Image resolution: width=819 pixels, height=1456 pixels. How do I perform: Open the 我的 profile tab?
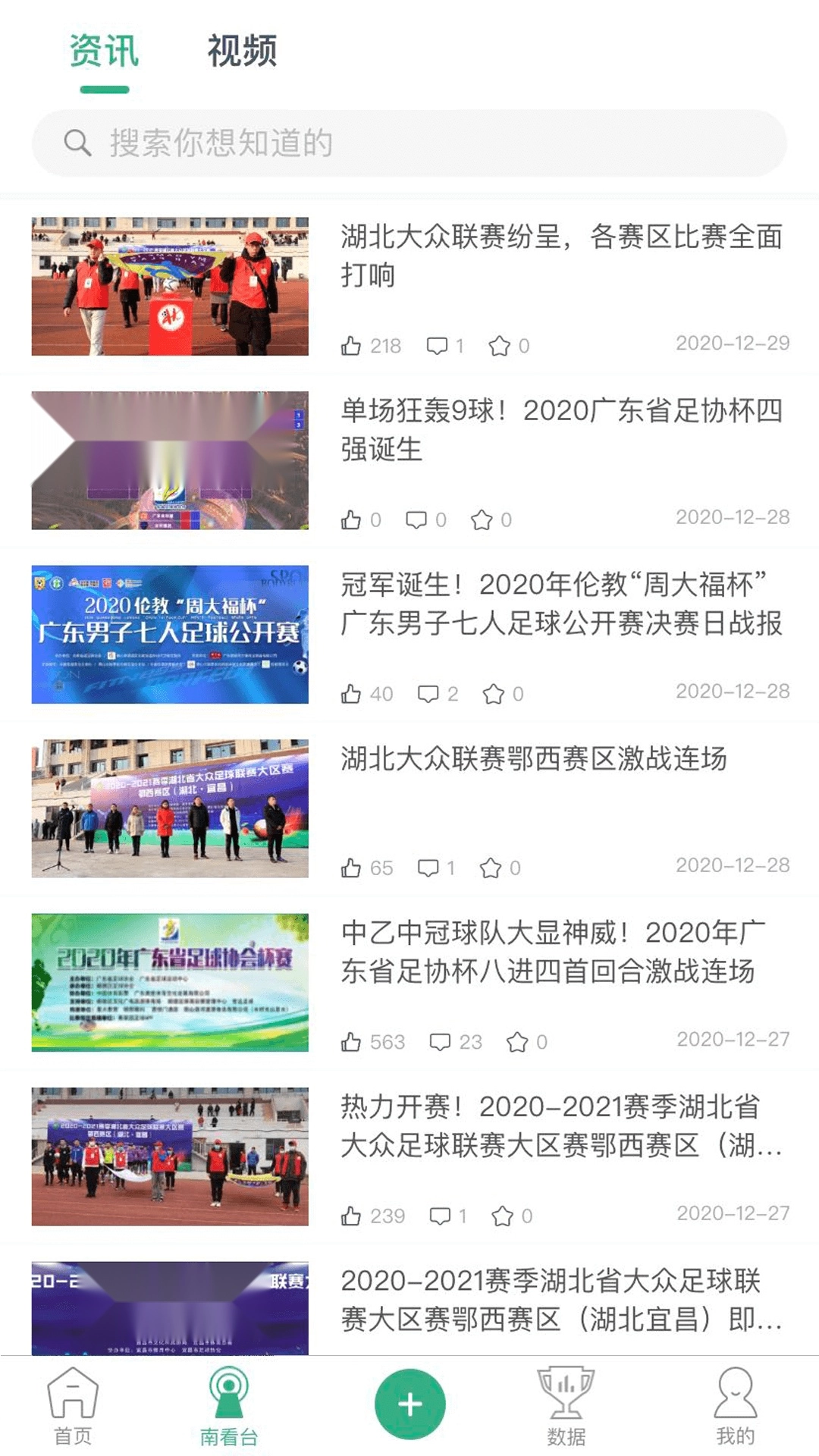point(735,1407)
